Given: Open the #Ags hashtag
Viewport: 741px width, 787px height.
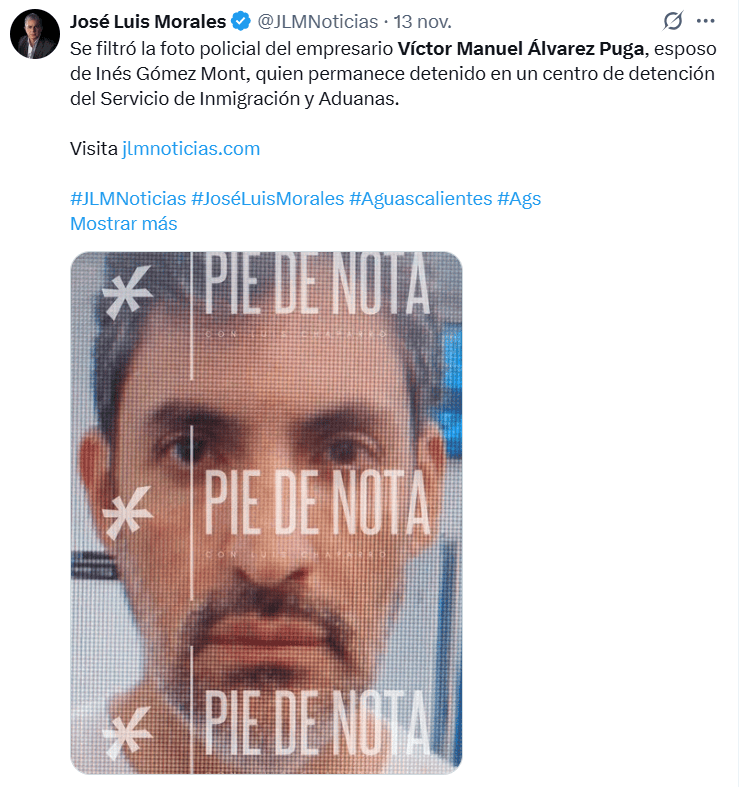Looking at the screenshot, I should (519, 198).
